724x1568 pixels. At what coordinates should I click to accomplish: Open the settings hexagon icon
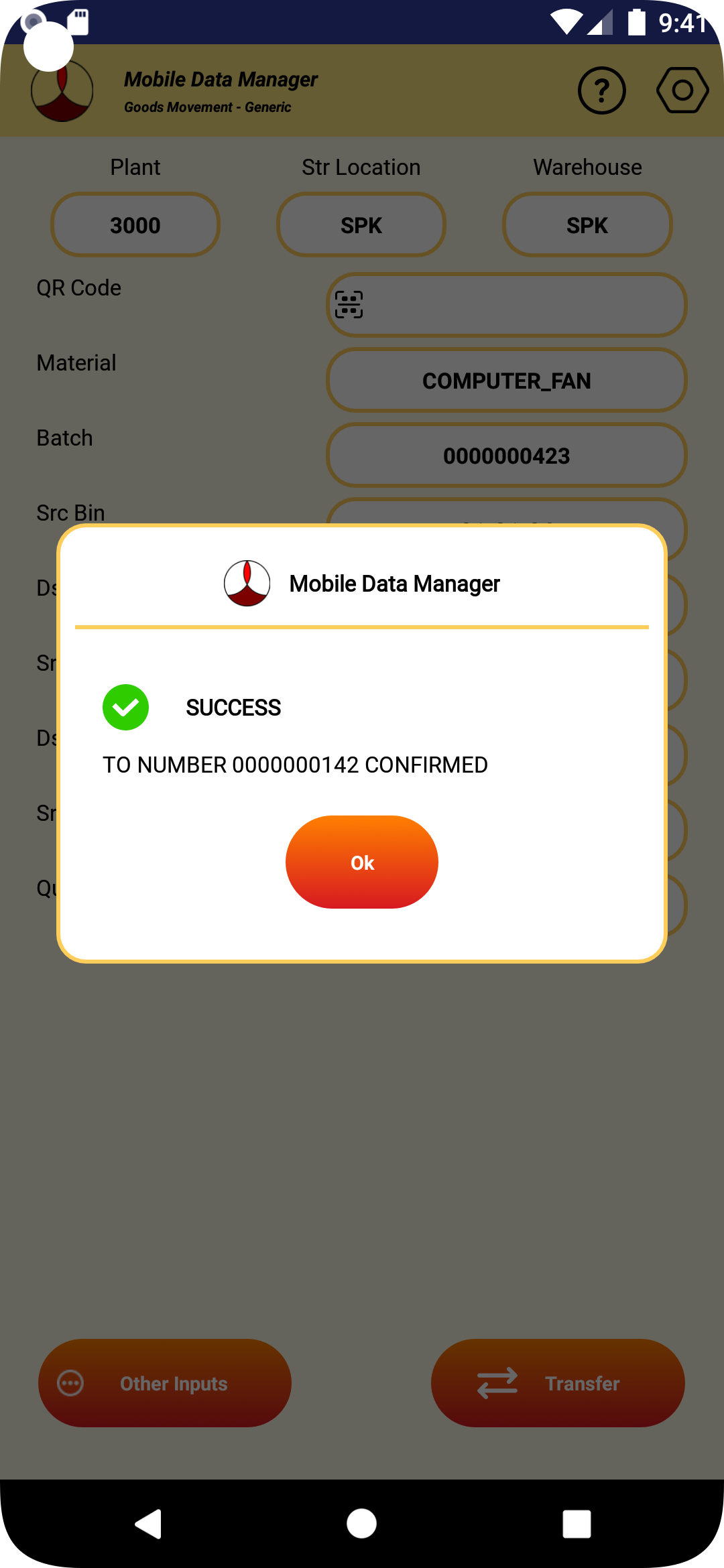pyautogui.click(x=682, y=90)
